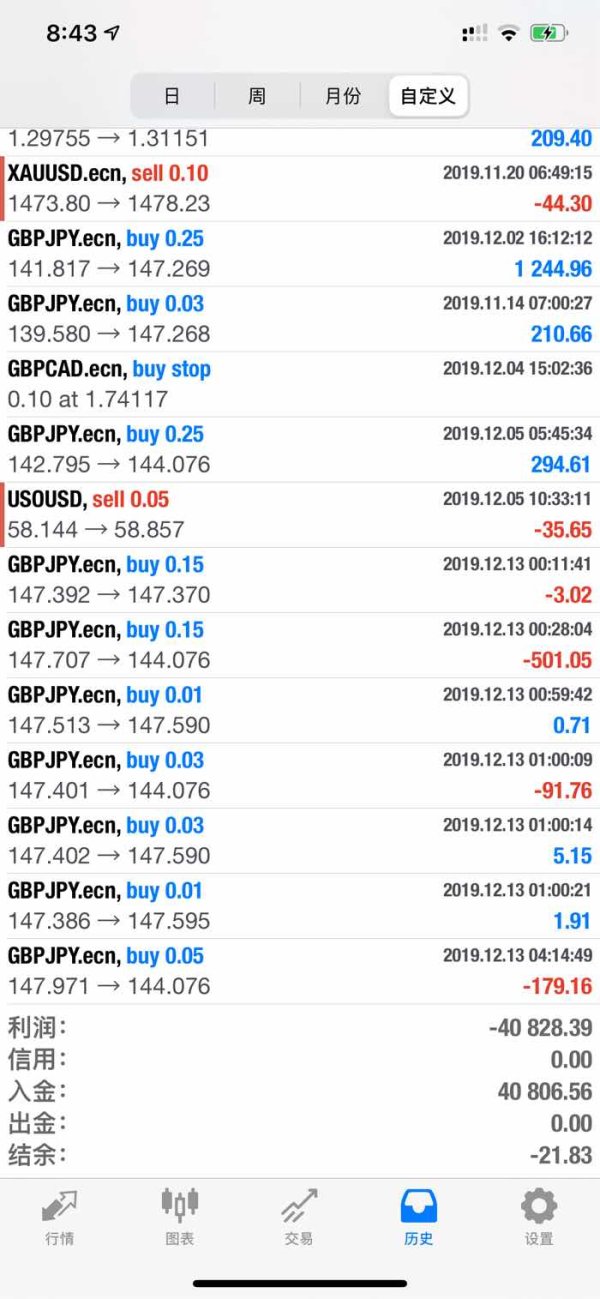Expand the GBPCAD.ecn buy stop order
The width and height of the screenshot is (600, 1299).
pyautogui.click(x=300, y=384)
